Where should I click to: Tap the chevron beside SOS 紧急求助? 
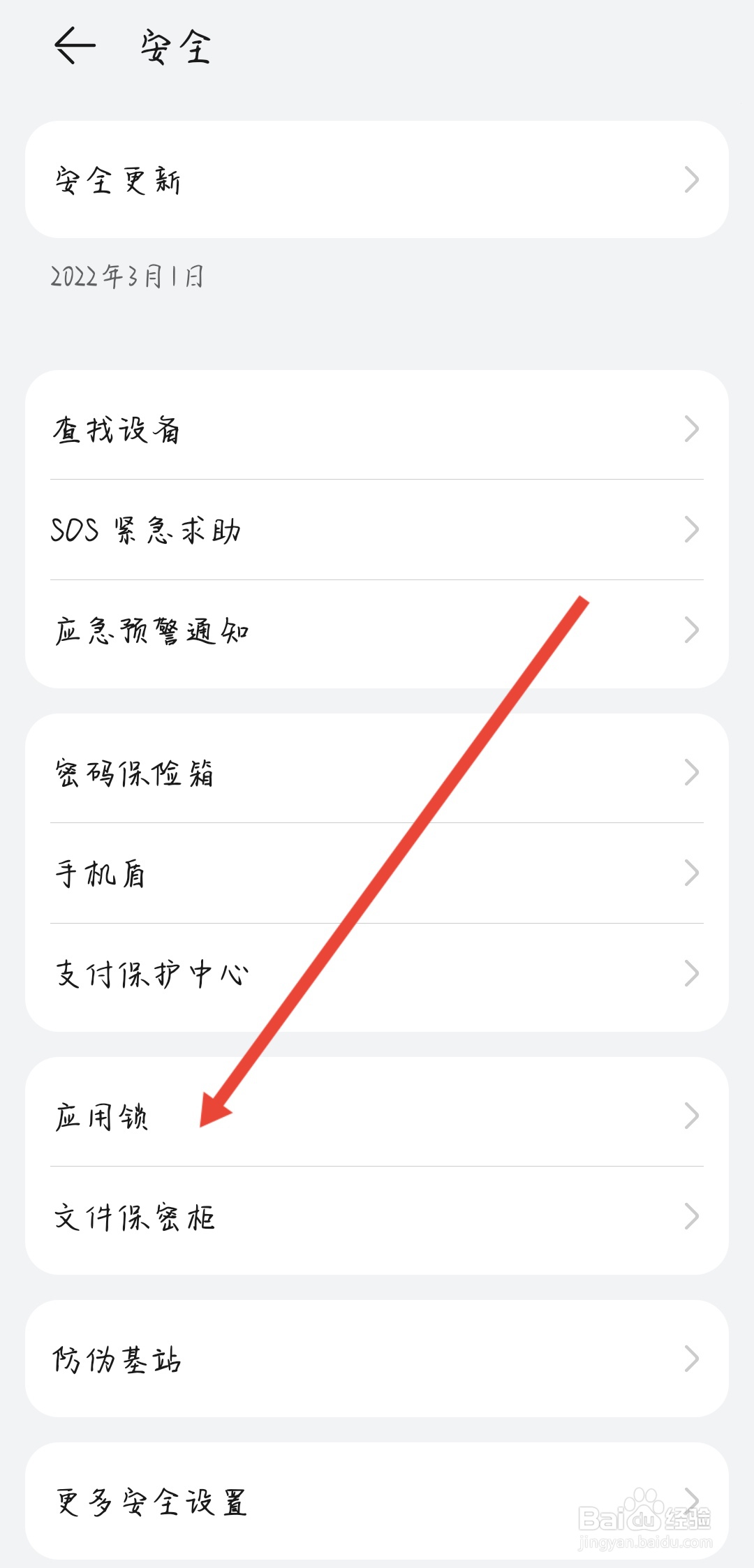(691, 531)
